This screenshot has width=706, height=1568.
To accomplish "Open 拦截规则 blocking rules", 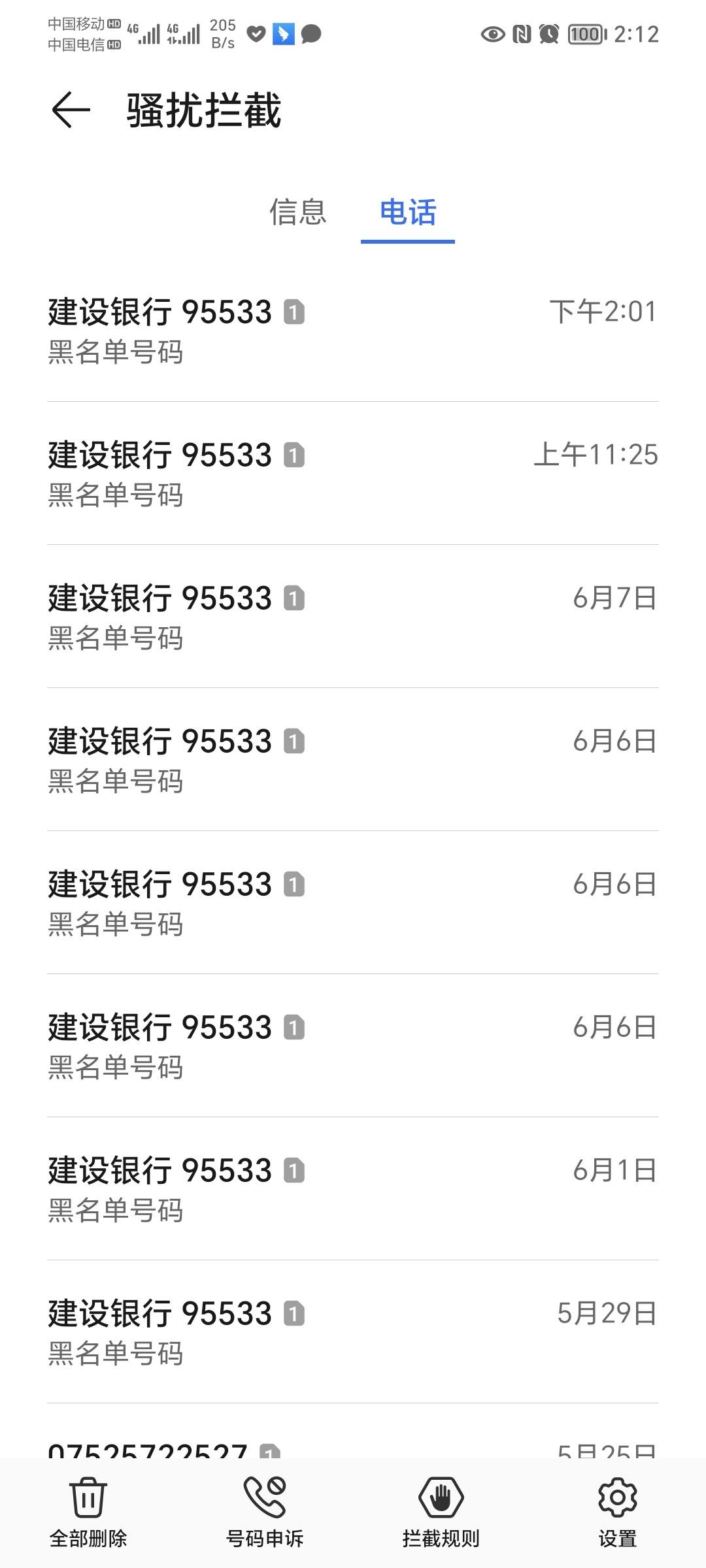I will tap(441, 1512).
